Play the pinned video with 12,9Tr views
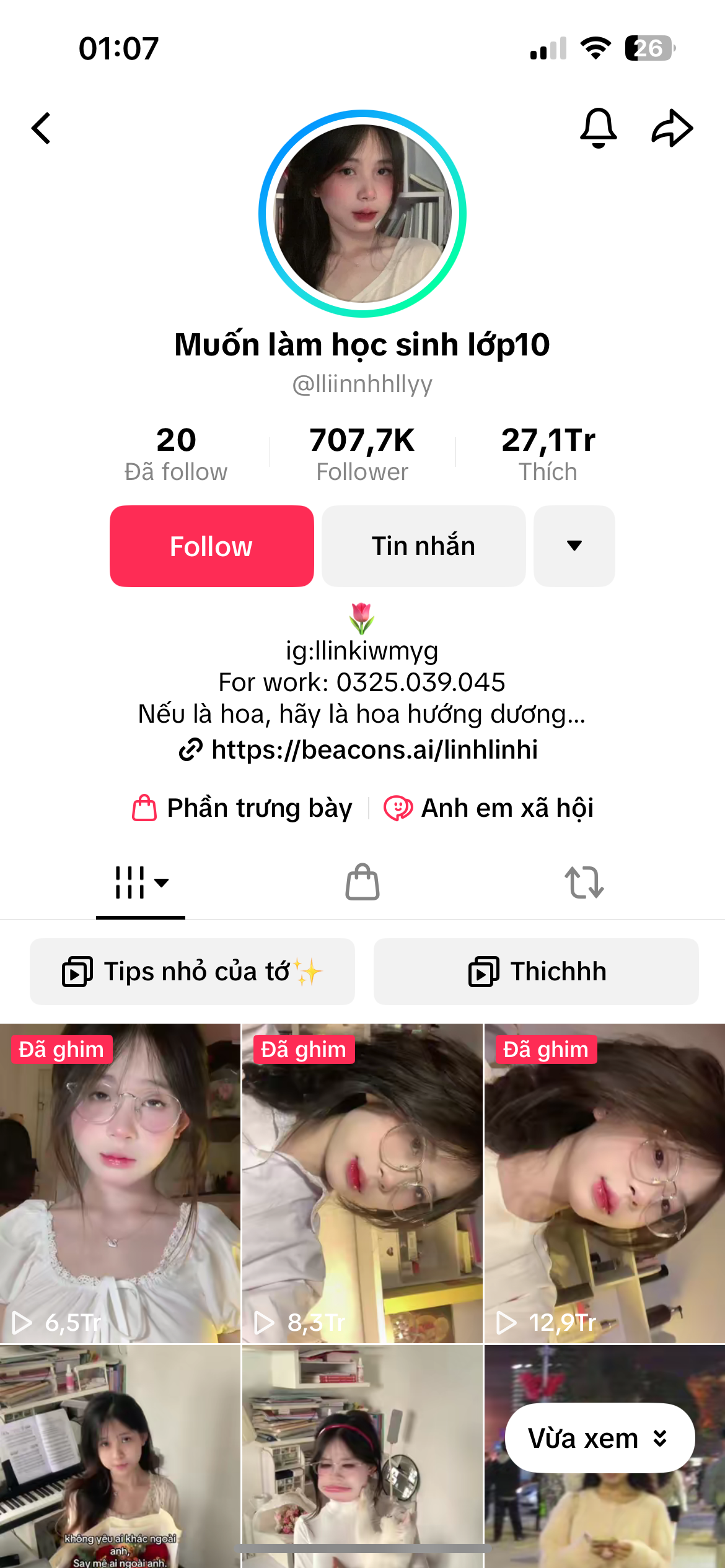Viewport: 725px width, 1568px height. (604, 1183)
